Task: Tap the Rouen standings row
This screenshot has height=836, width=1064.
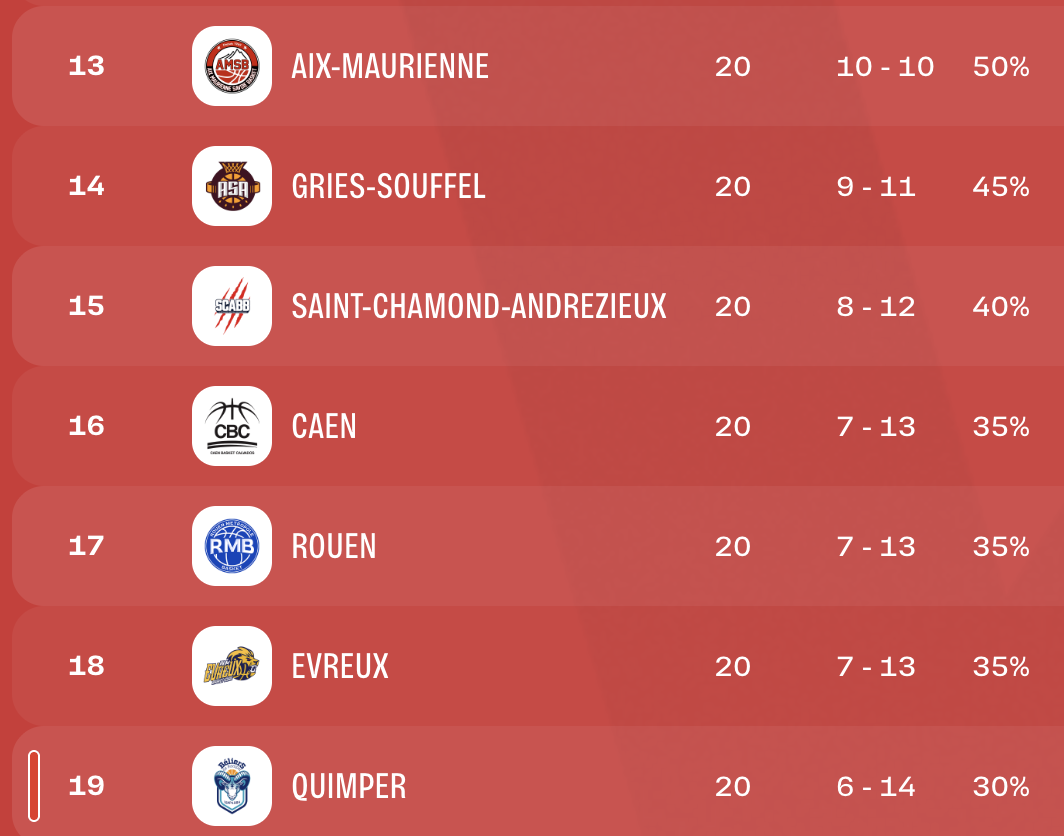Action: 334,546
